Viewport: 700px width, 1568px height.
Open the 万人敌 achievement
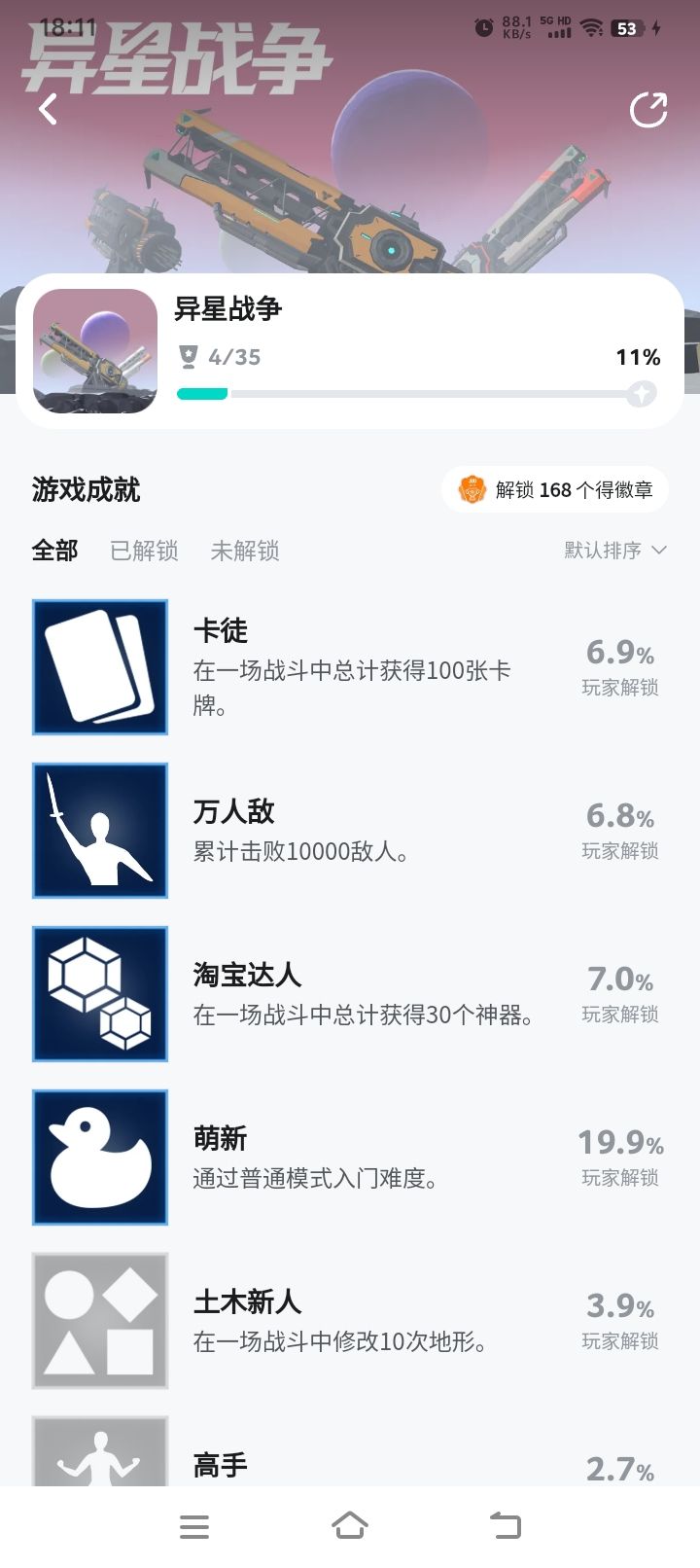350,831
